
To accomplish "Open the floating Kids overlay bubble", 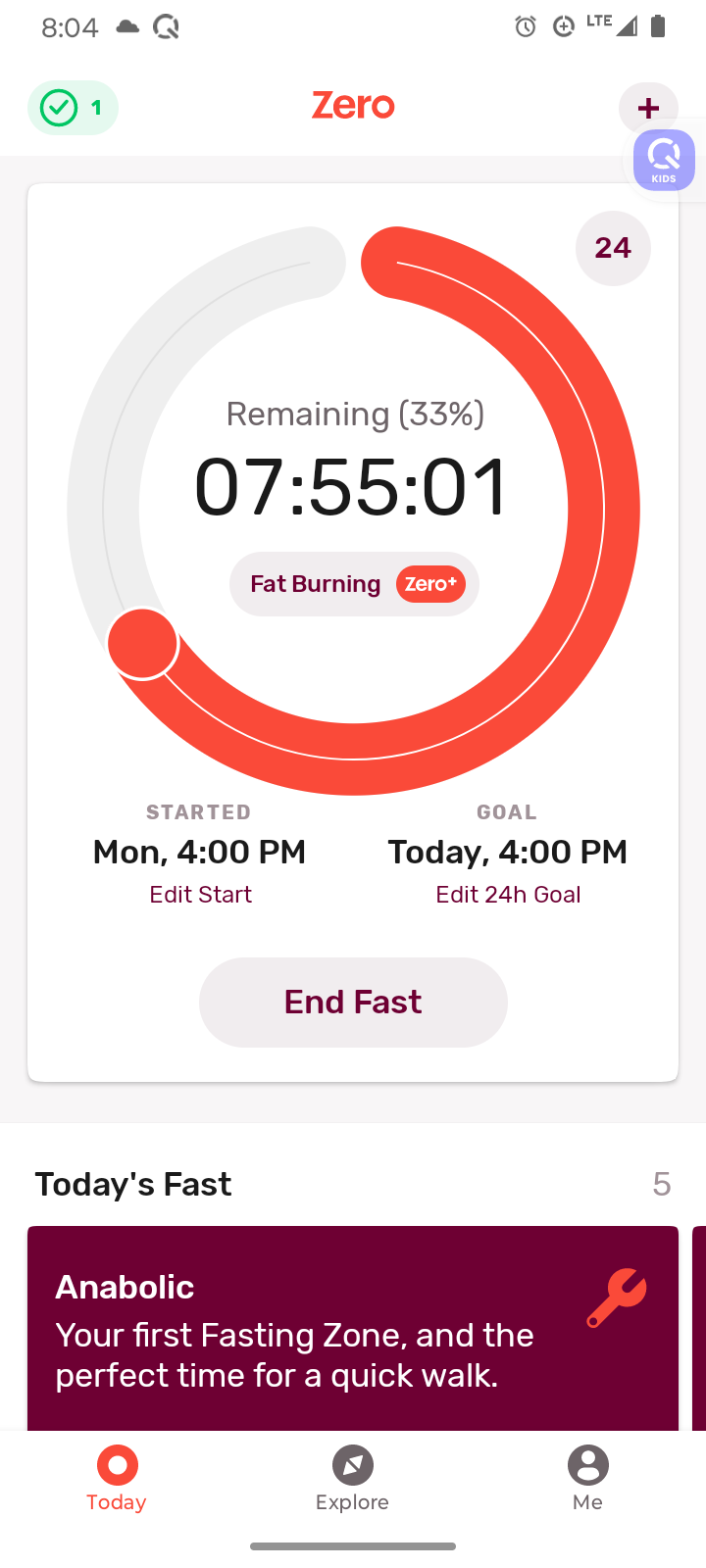I will (x=665, y=161).
